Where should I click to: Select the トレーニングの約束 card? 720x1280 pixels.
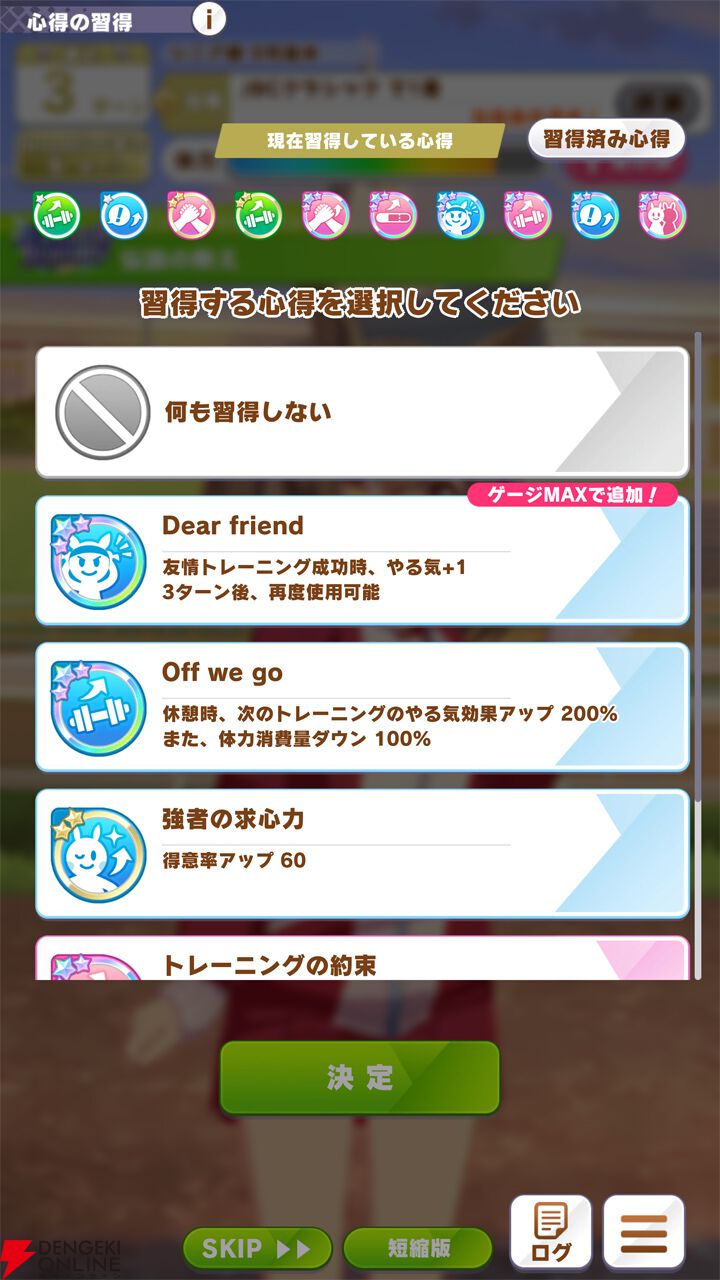pyautogui.click(x=362, y=958)
